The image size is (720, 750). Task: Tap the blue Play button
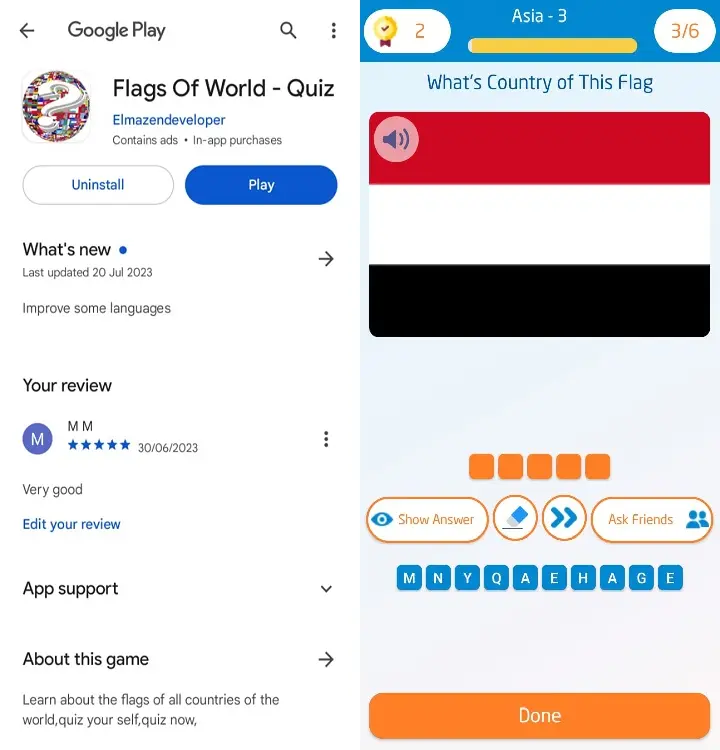[261, 185]
